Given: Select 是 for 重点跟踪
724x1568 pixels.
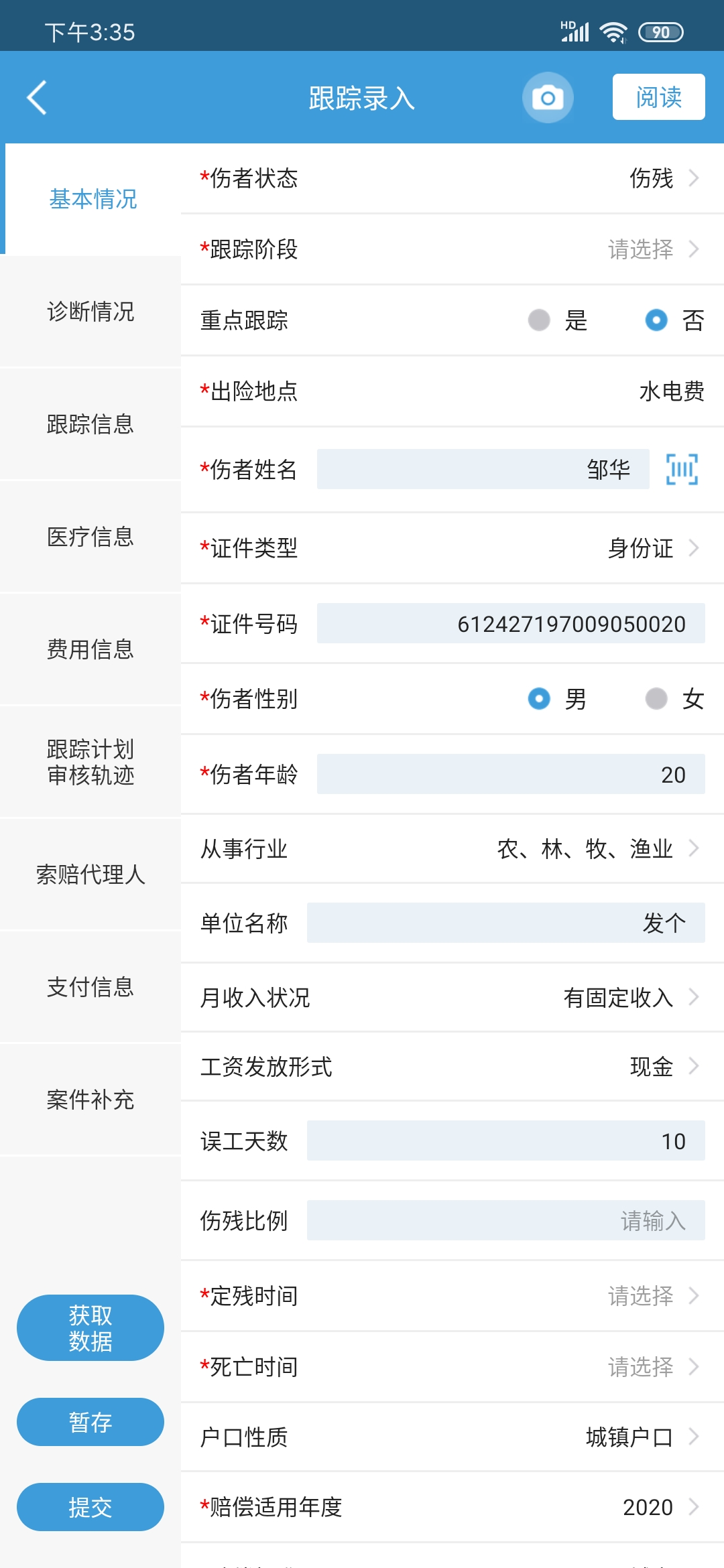Looking at the screenshot, I should (x=558, y=320).
